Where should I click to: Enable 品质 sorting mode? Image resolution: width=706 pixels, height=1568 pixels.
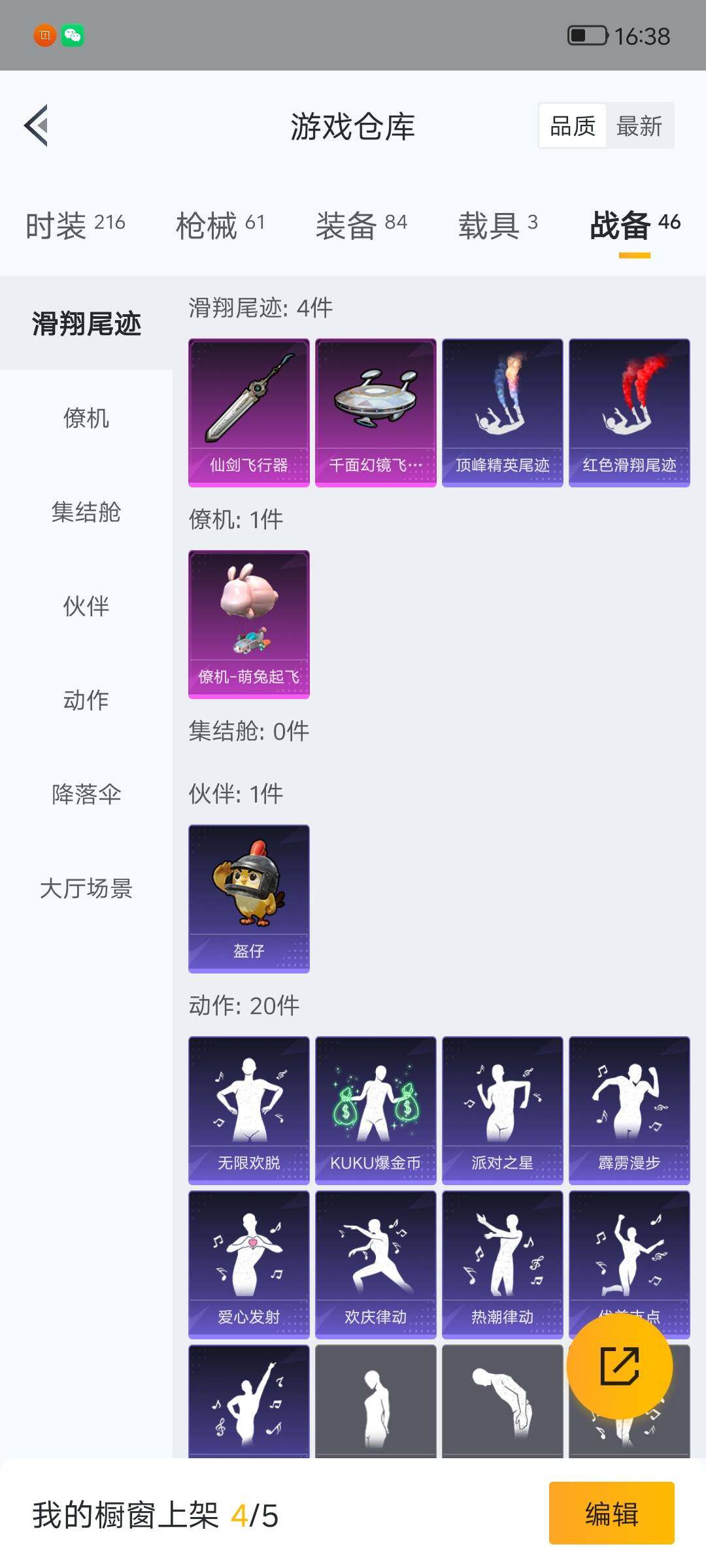(571, 125)
